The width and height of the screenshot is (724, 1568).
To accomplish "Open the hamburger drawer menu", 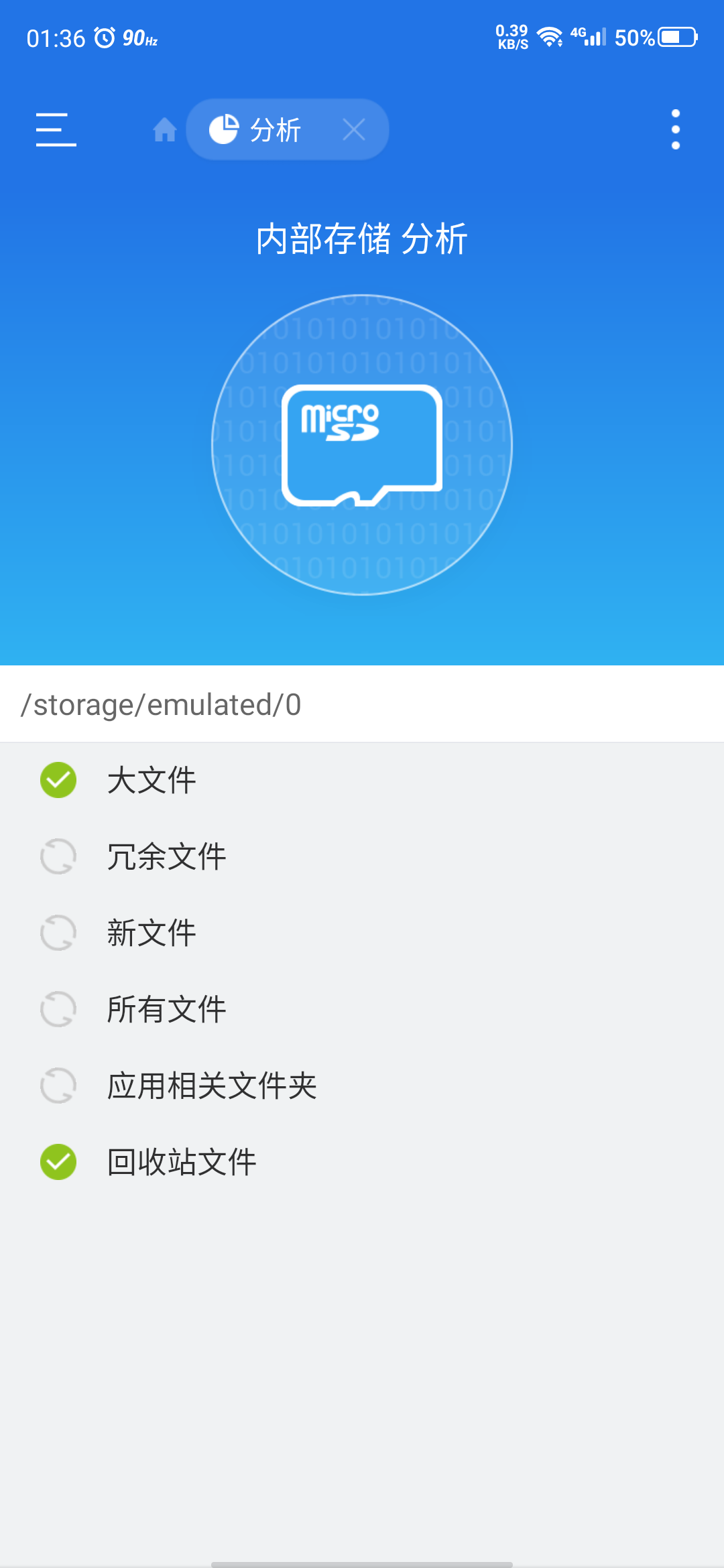I will (x=56, y=129).
